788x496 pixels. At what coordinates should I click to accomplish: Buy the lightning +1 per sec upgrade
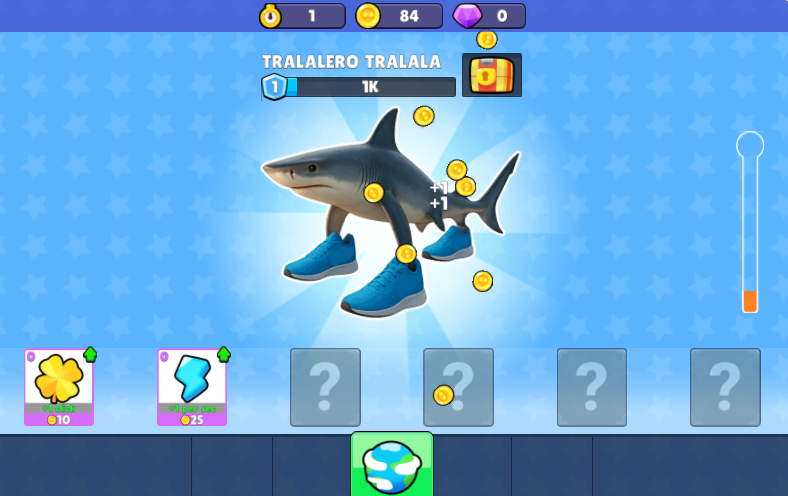coord(192,386)
